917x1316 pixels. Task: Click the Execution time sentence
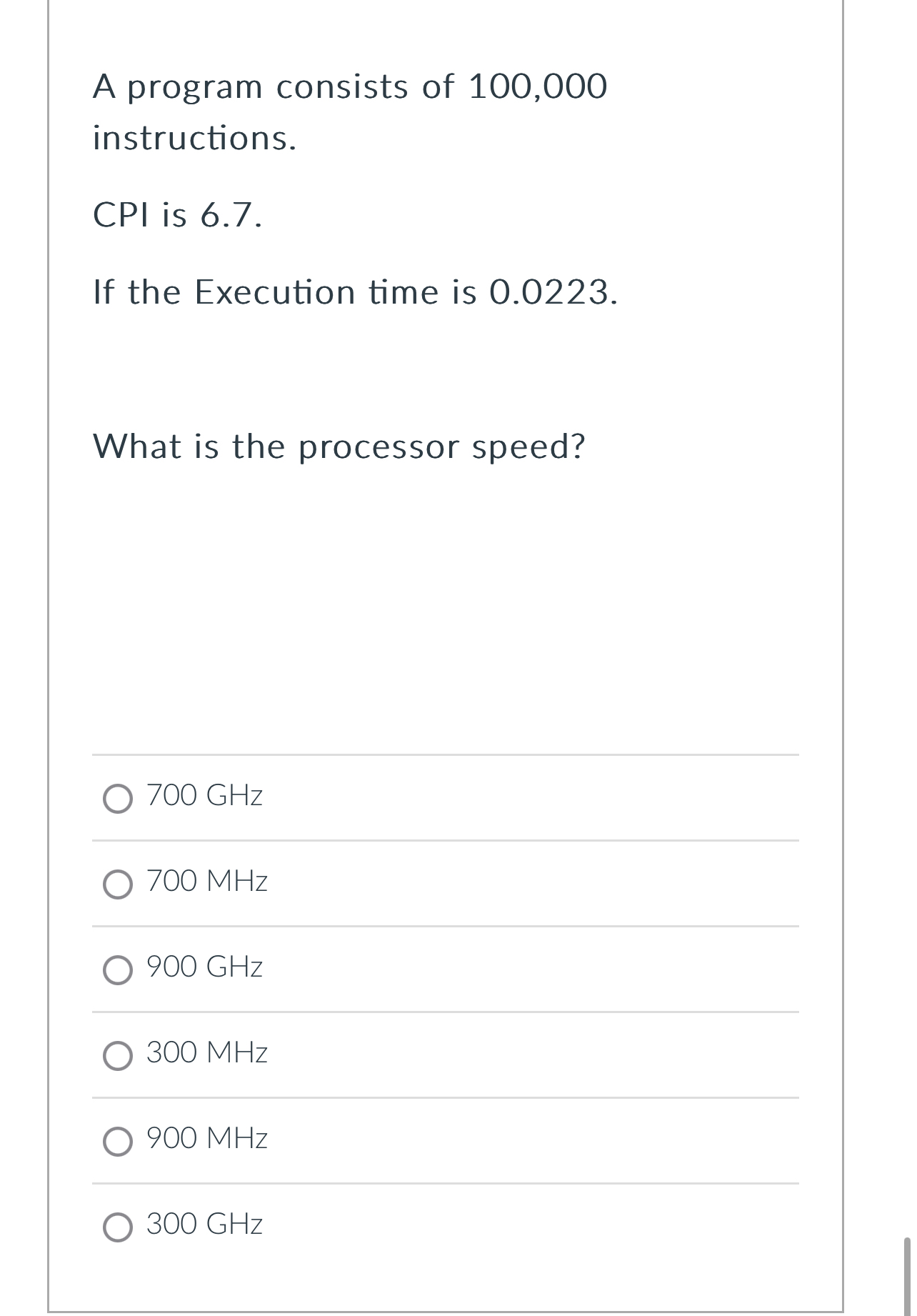355,291
